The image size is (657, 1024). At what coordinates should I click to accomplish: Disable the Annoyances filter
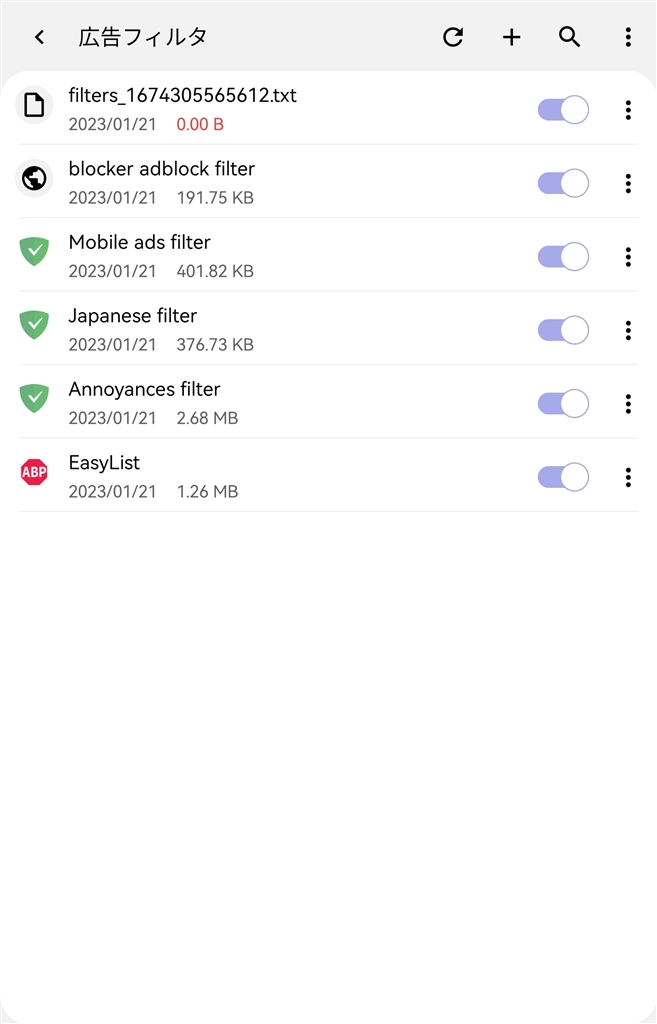point(562,403)
